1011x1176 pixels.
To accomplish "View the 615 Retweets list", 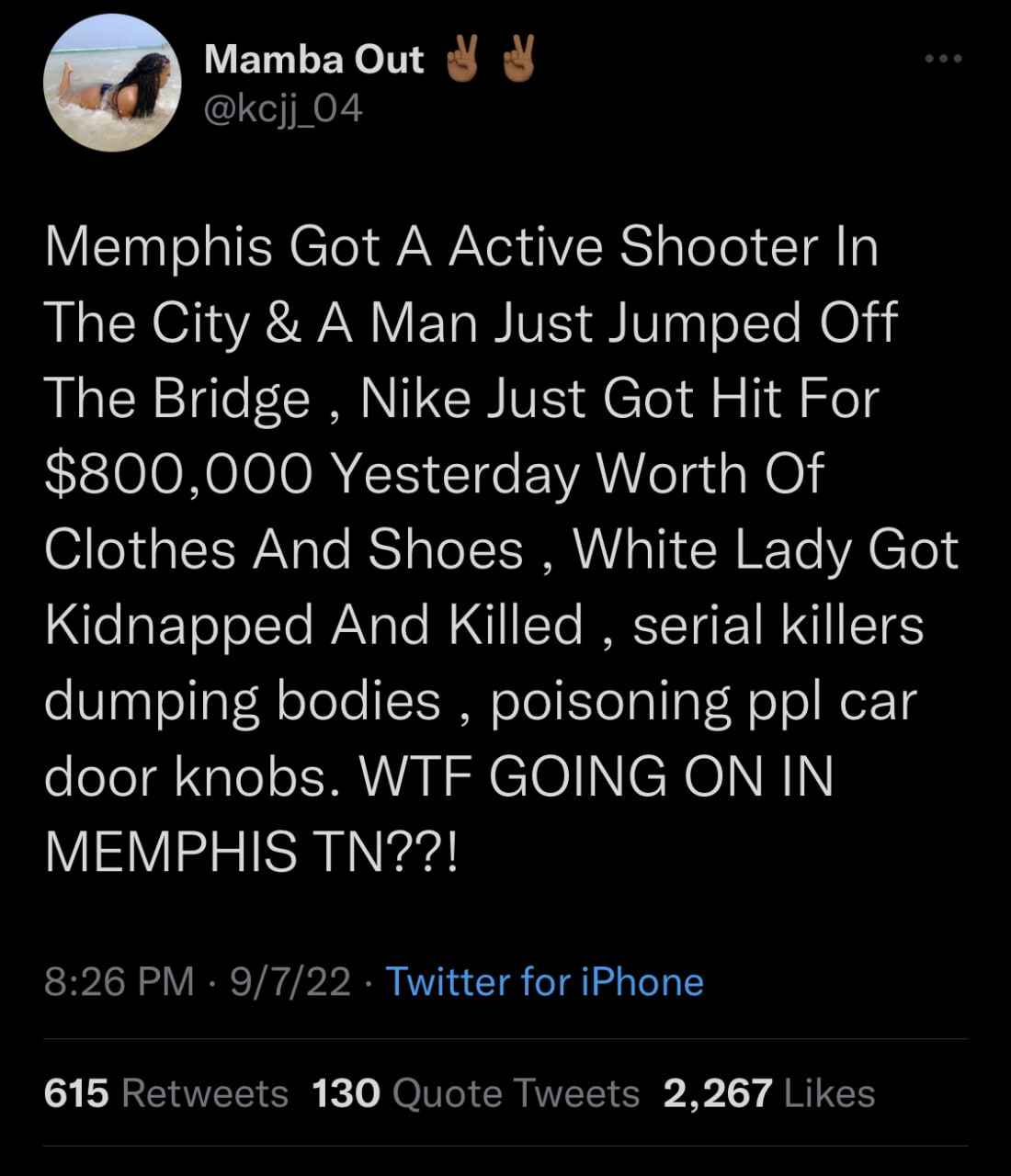I will [x=166, y=1093].
